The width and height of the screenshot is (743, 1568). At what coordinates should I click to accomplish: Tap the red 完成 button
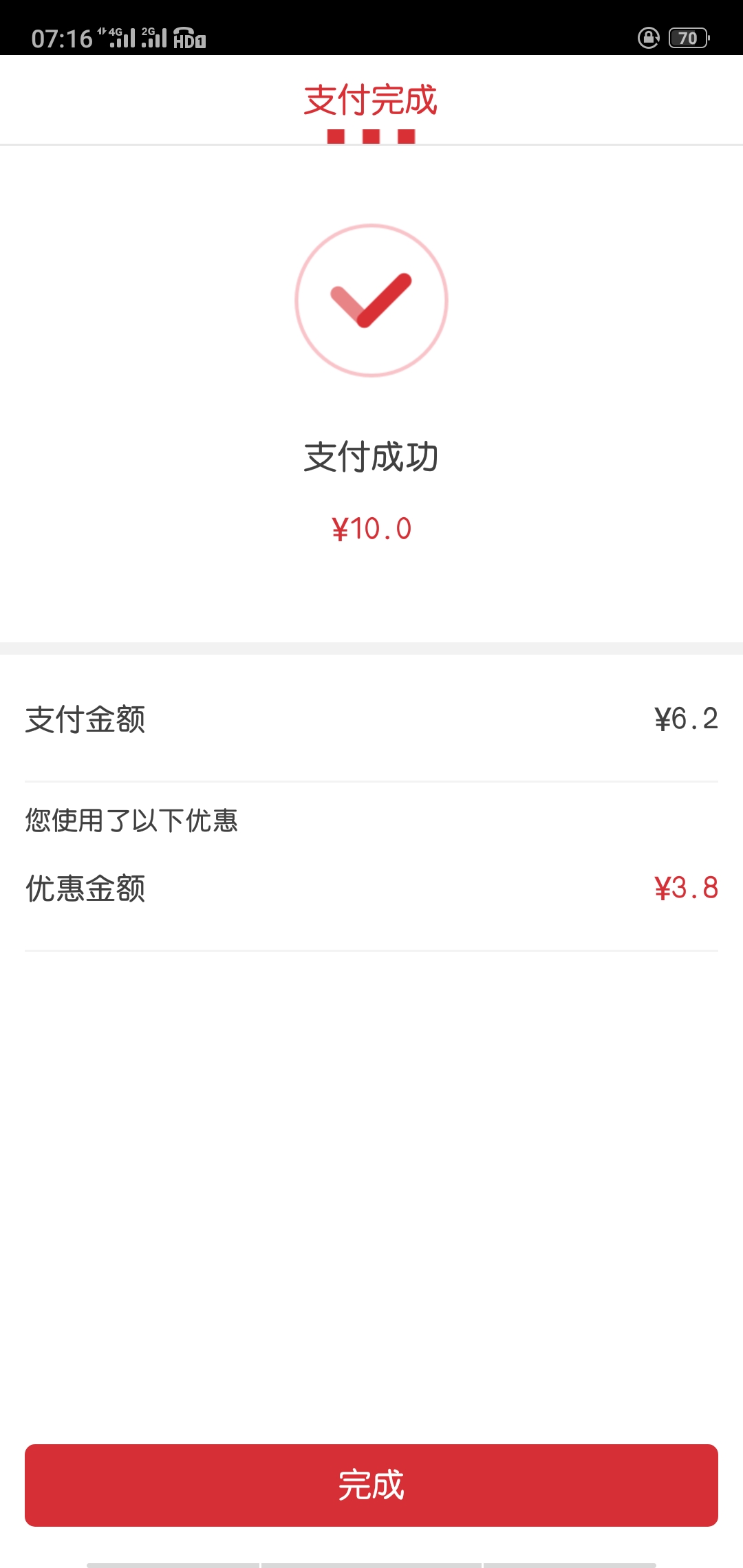pyautogui.click(x=371, y=1485)
